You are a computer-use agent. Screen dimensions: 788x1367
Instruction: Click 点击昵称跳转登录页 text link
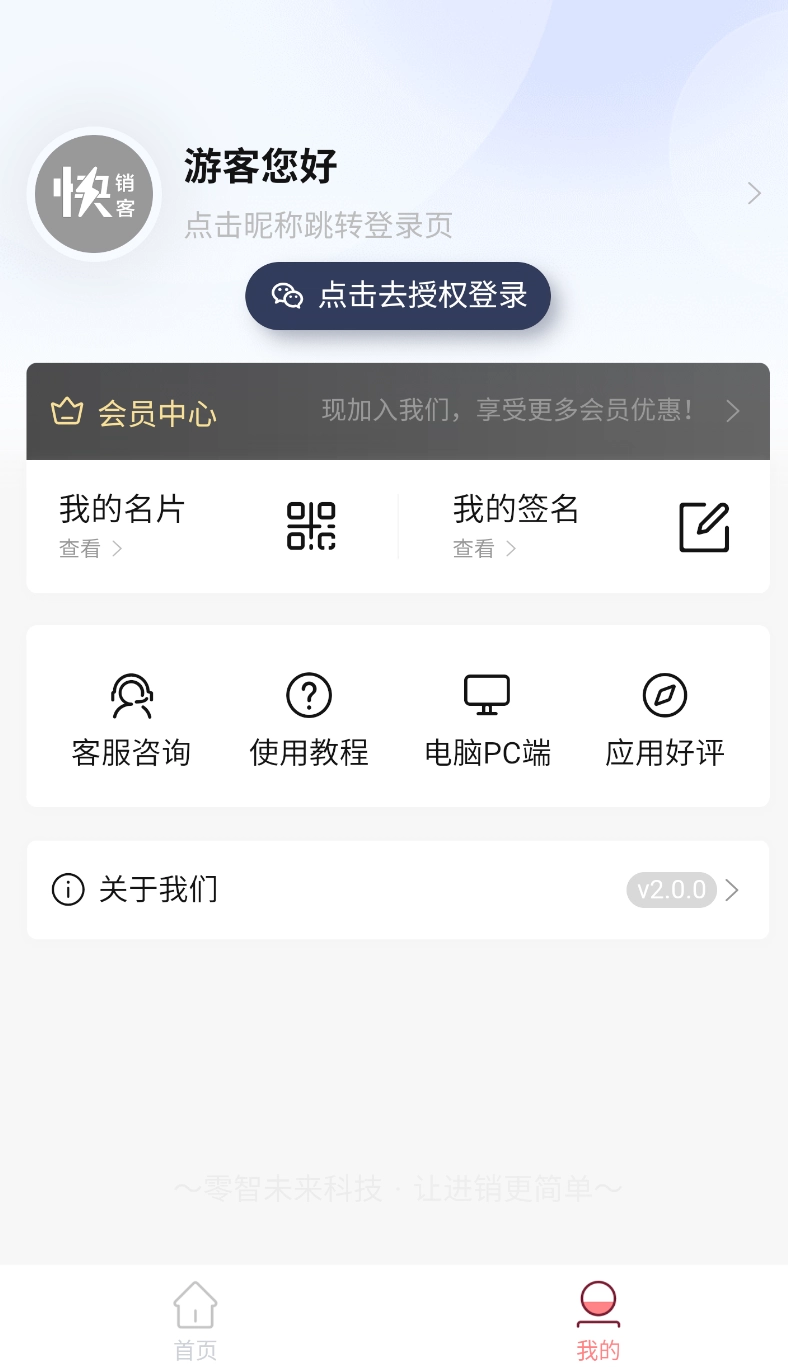[317, 226]
